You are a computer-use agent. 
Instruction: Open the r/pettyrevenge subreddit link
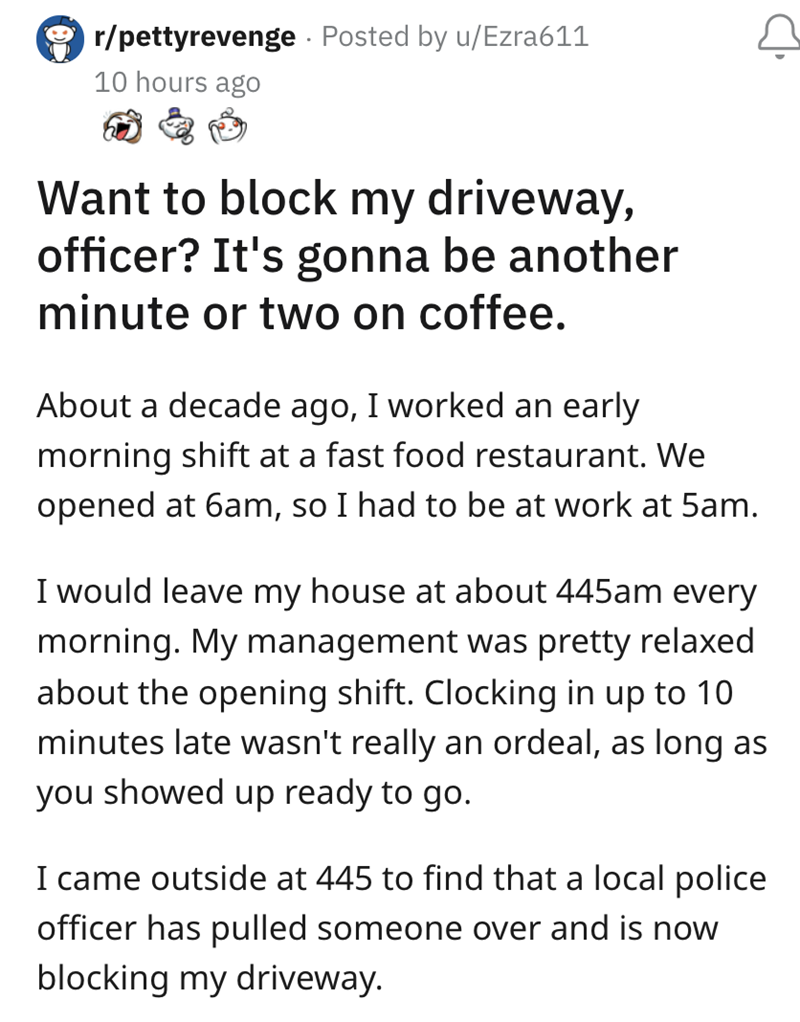(195, 37)
